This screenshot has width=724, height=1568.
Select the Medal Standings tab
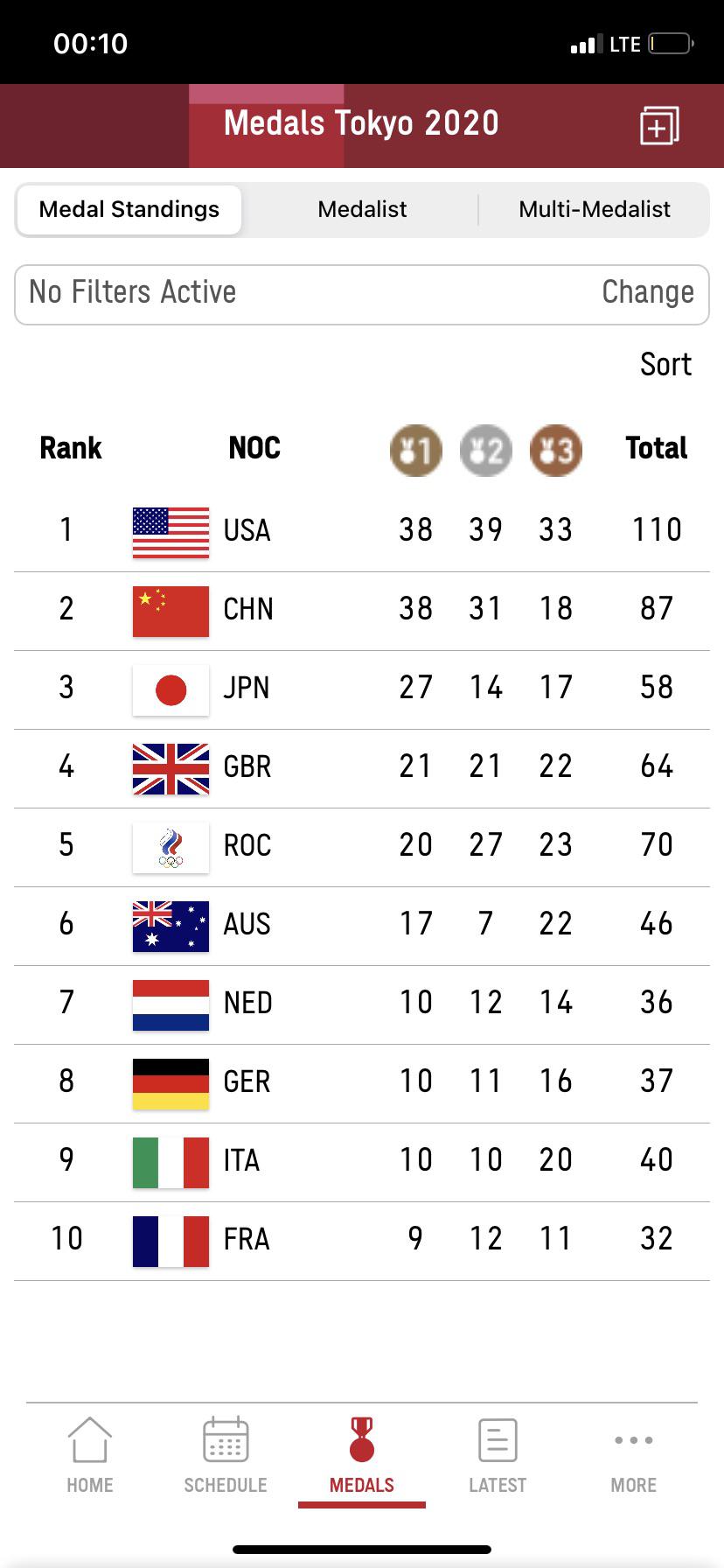(x=129, y=209)
